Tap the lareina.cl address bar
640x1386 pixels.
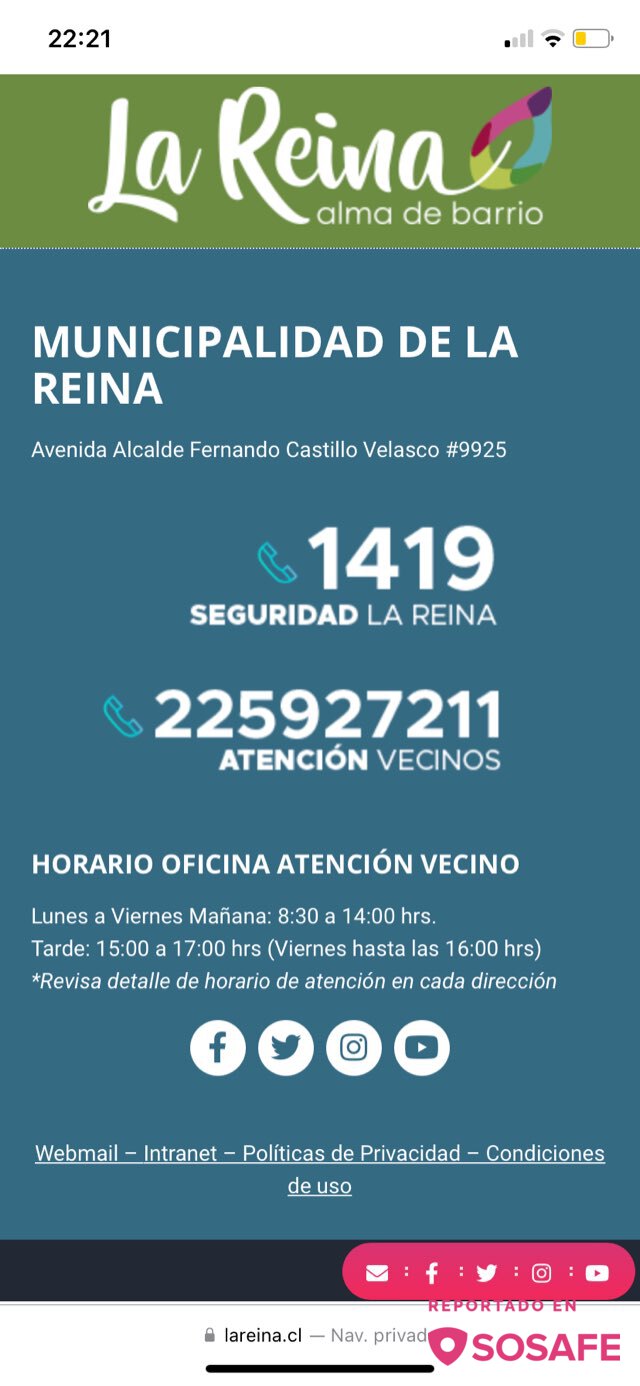click(320, 1335)
